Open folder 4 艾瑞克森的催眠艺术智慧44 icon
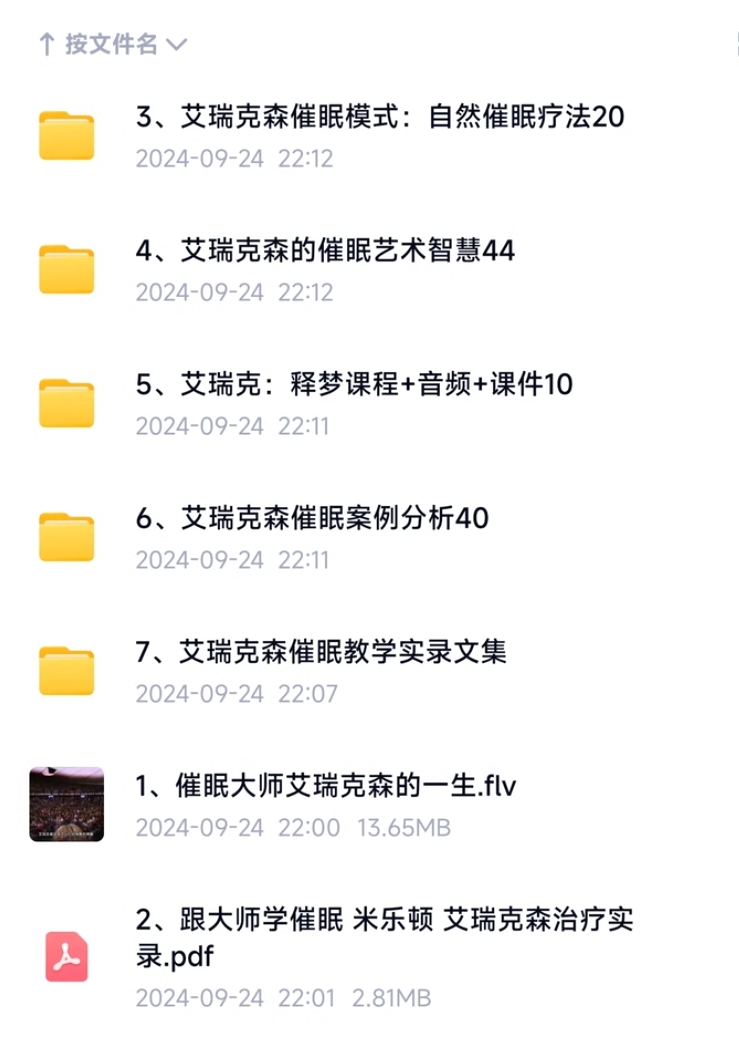 pyautogui.click(x=66, y=267)
